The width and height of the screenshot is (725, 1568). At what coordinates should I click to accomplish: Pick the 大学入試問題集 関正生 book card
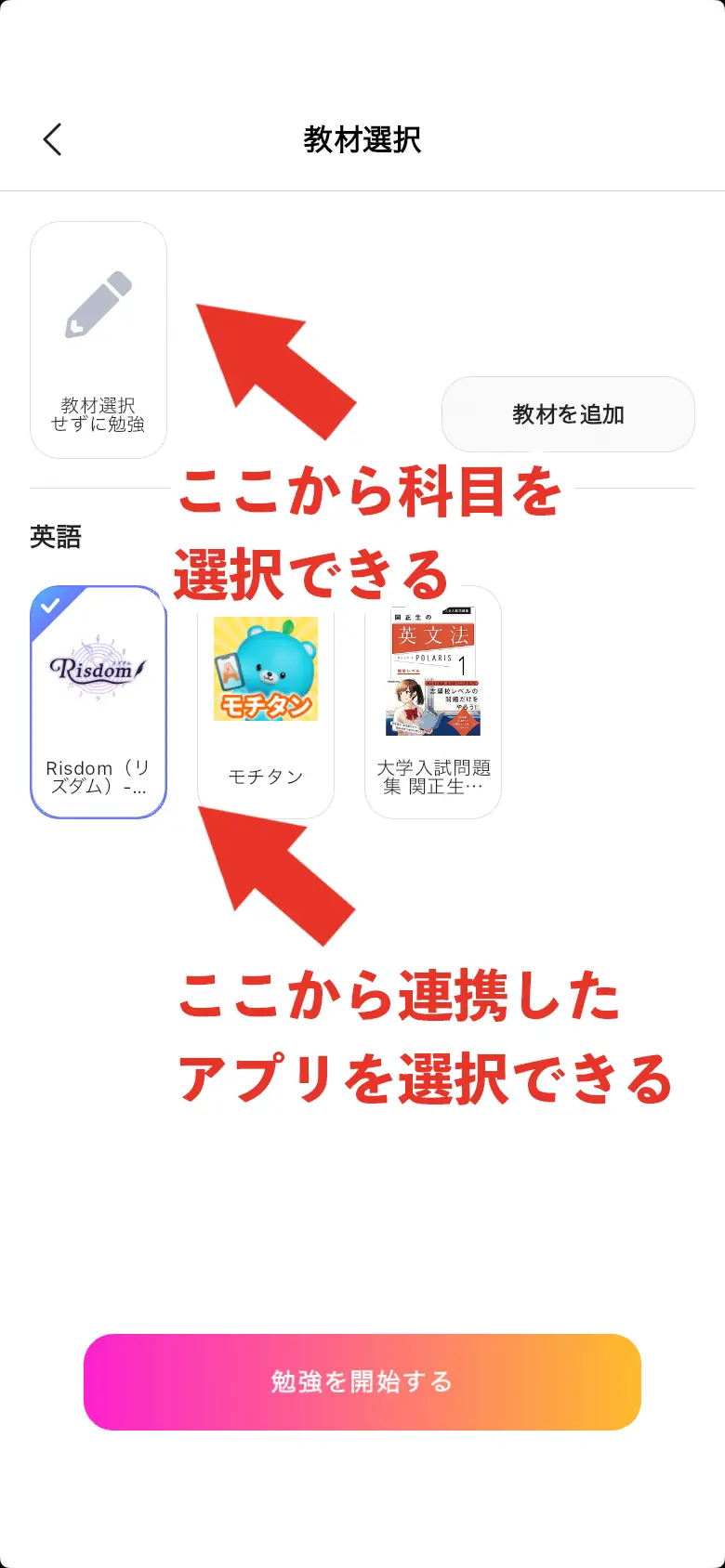coord(433,702)
